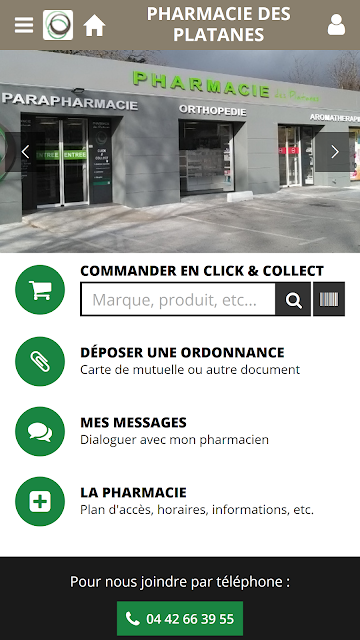360x640 pixels.
Task: Tap the Marque, produit search field
Action: click(178, 299)
